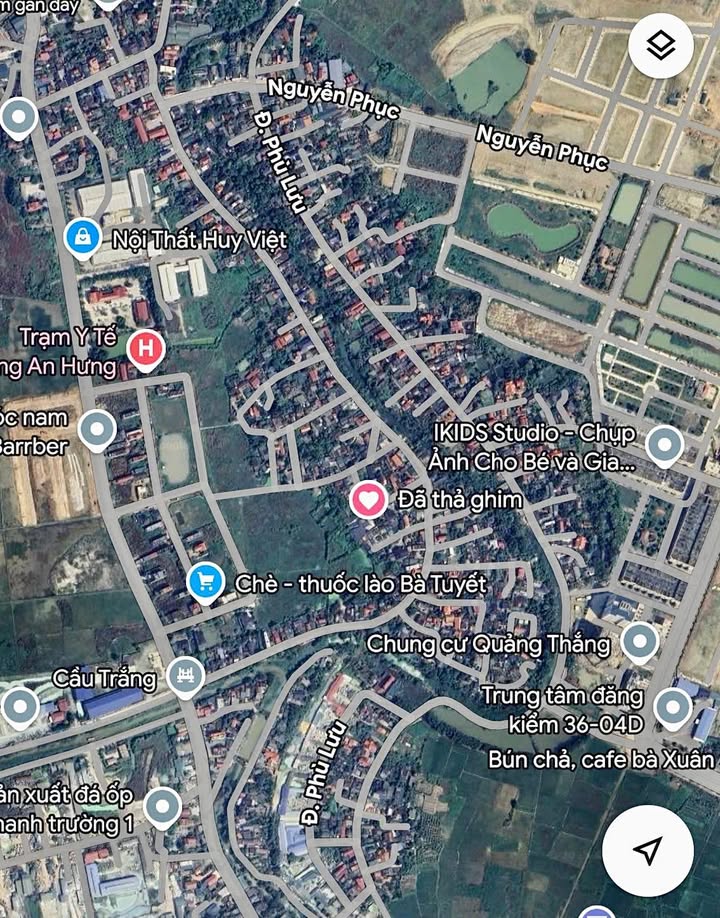Select Trung tâm đăng kiểm 36-04D marker
Viewport: 720px width, 918px height.
[x=672, y=707]
